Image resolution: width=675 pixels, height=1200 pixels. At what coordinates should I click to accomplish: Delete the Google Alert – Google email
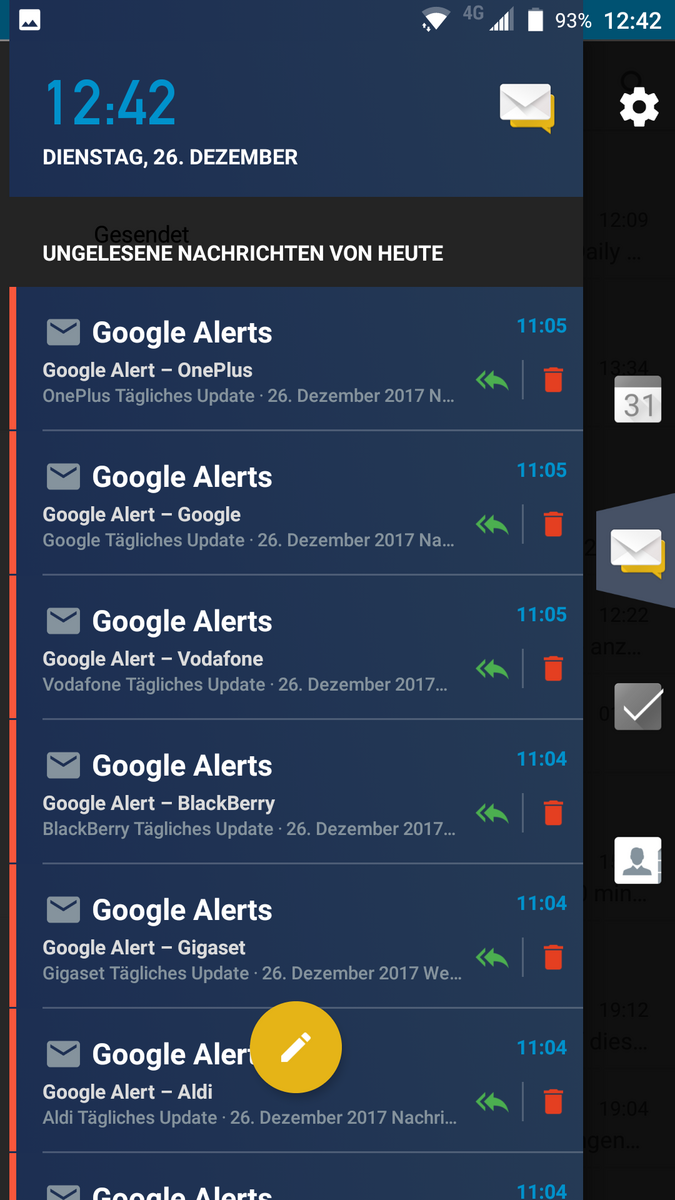pos(553,524)
